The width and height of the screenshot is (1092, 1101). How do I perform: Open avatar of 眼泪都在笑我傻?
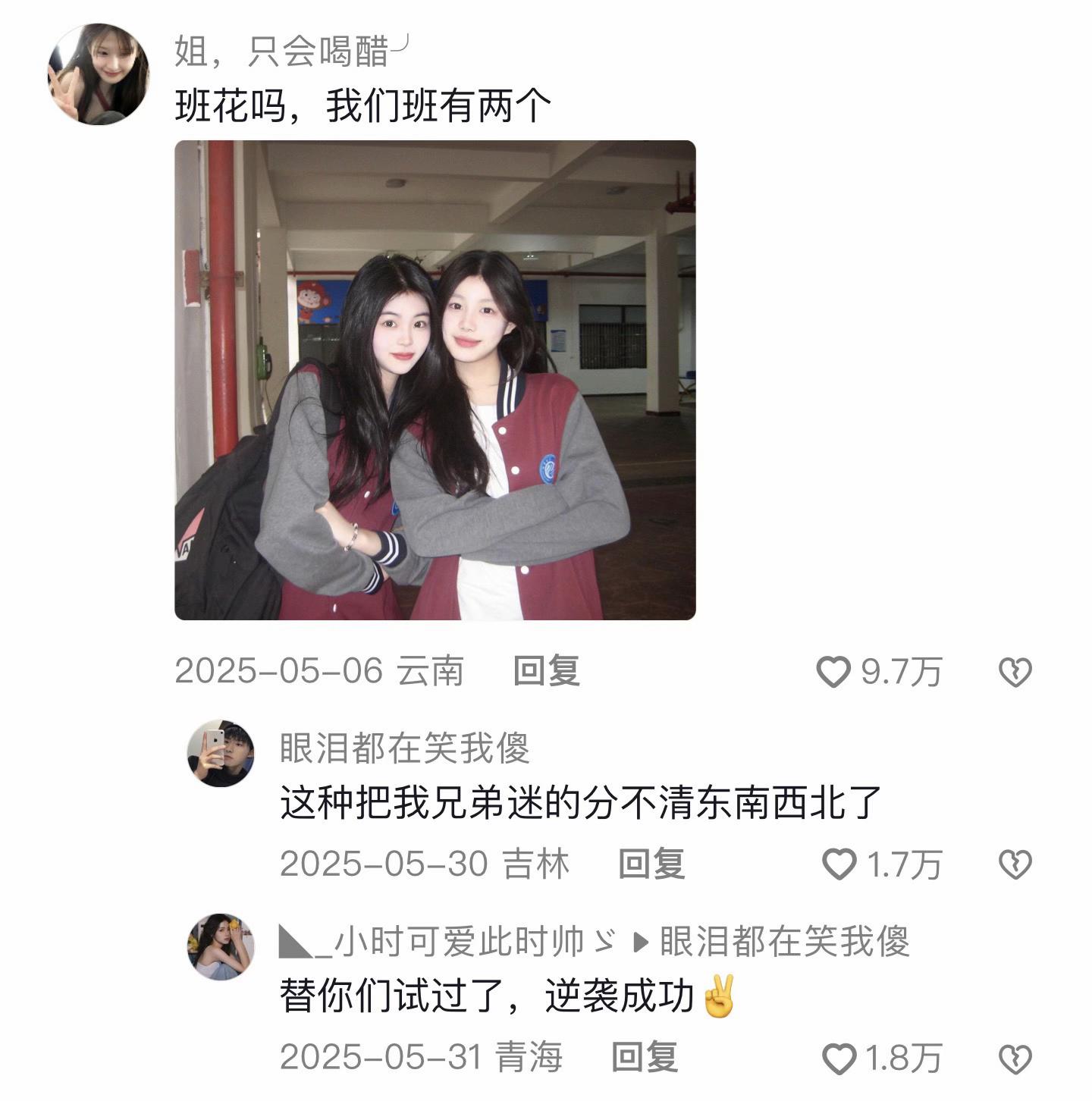point(221,754)
